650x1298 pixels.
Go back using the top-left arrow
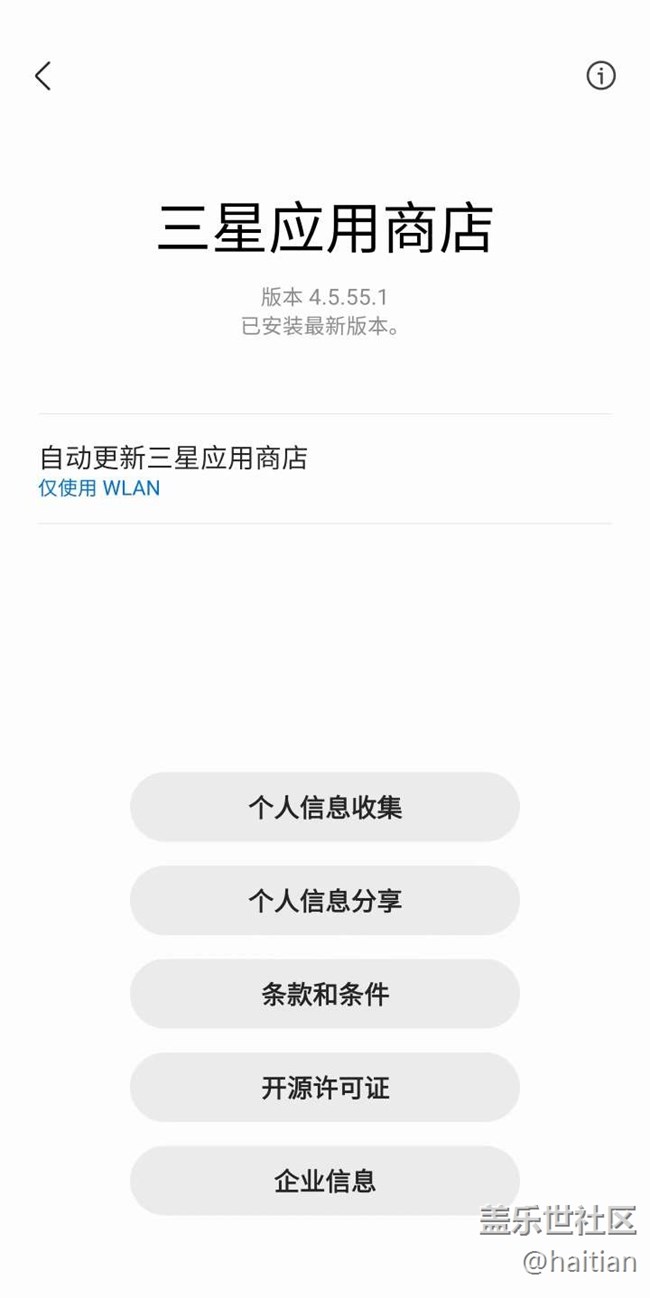click(x=42, y=76)
